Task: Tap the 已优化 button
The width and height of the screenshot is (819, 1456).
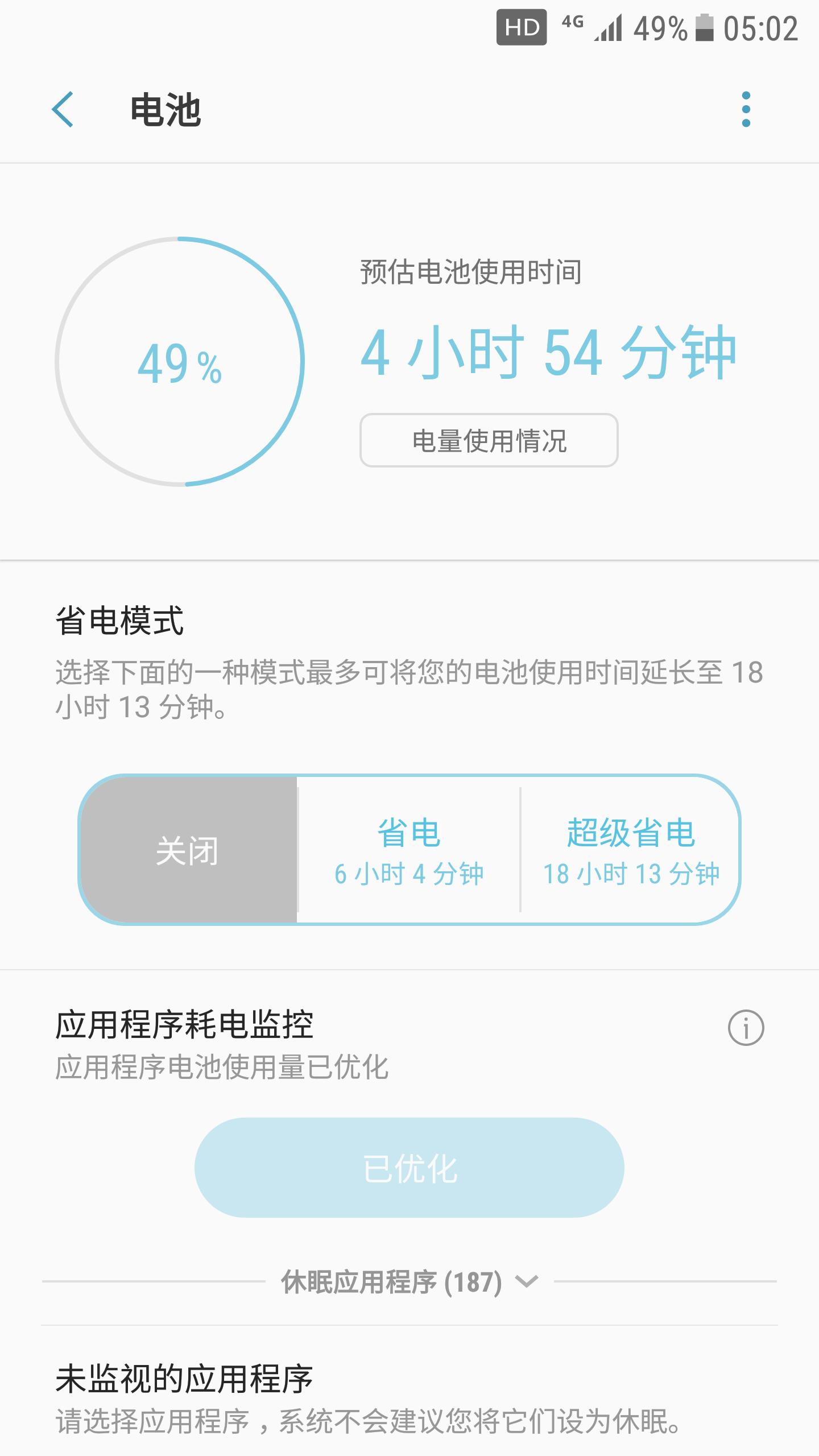Action: pyautogui.click(x=409, y=1167)
